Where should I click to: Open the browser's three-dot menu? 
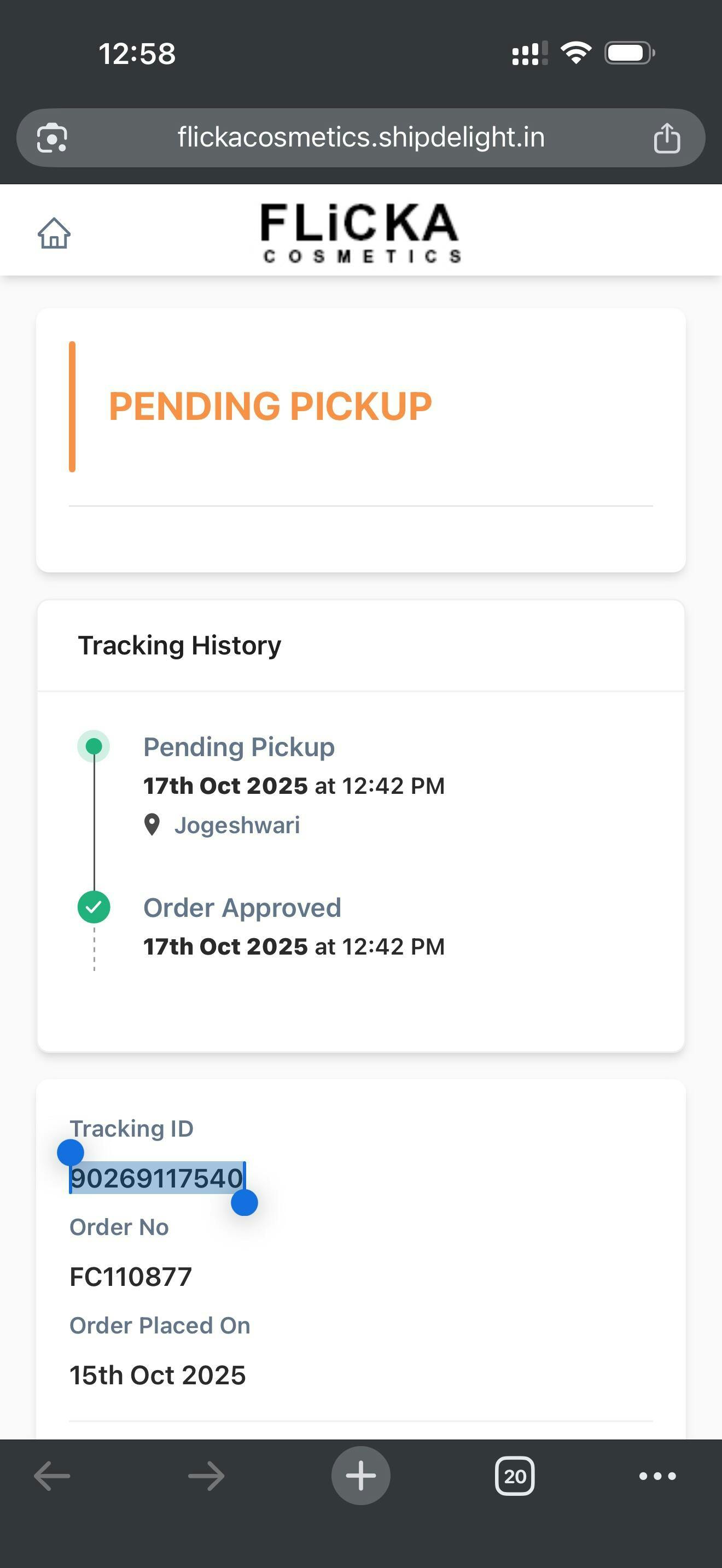pos(657,1476)
